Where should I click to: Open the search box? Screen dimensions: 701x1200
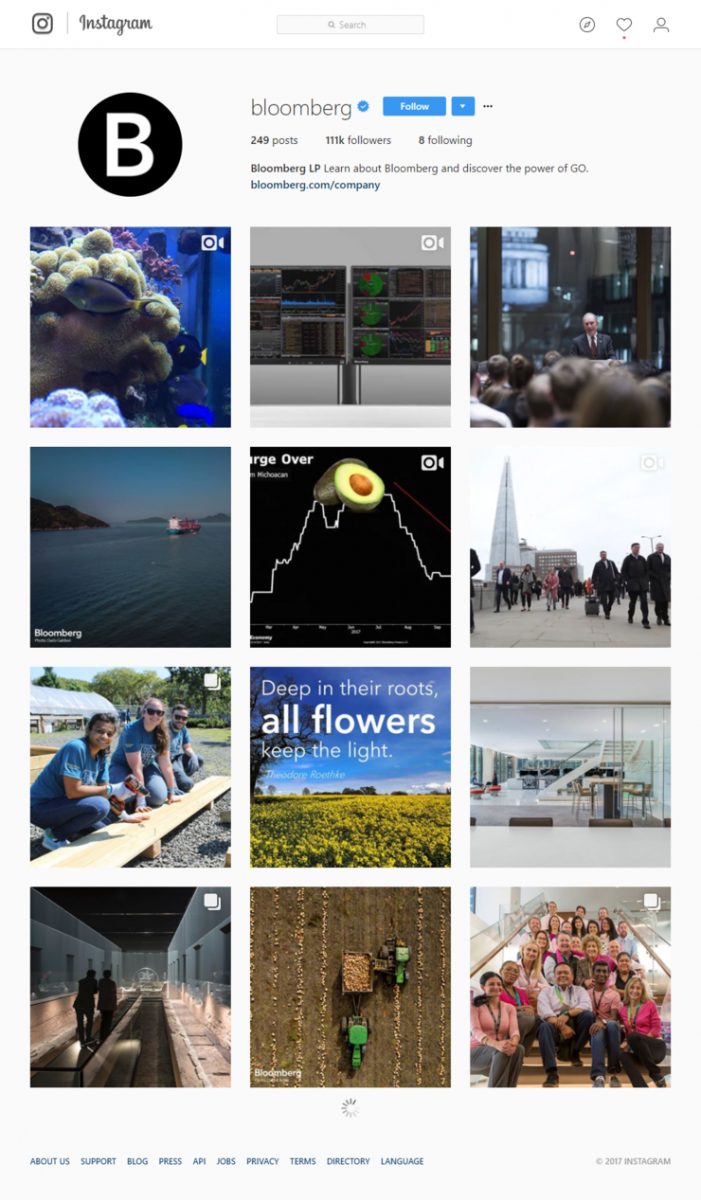click(x=350, y=24)
